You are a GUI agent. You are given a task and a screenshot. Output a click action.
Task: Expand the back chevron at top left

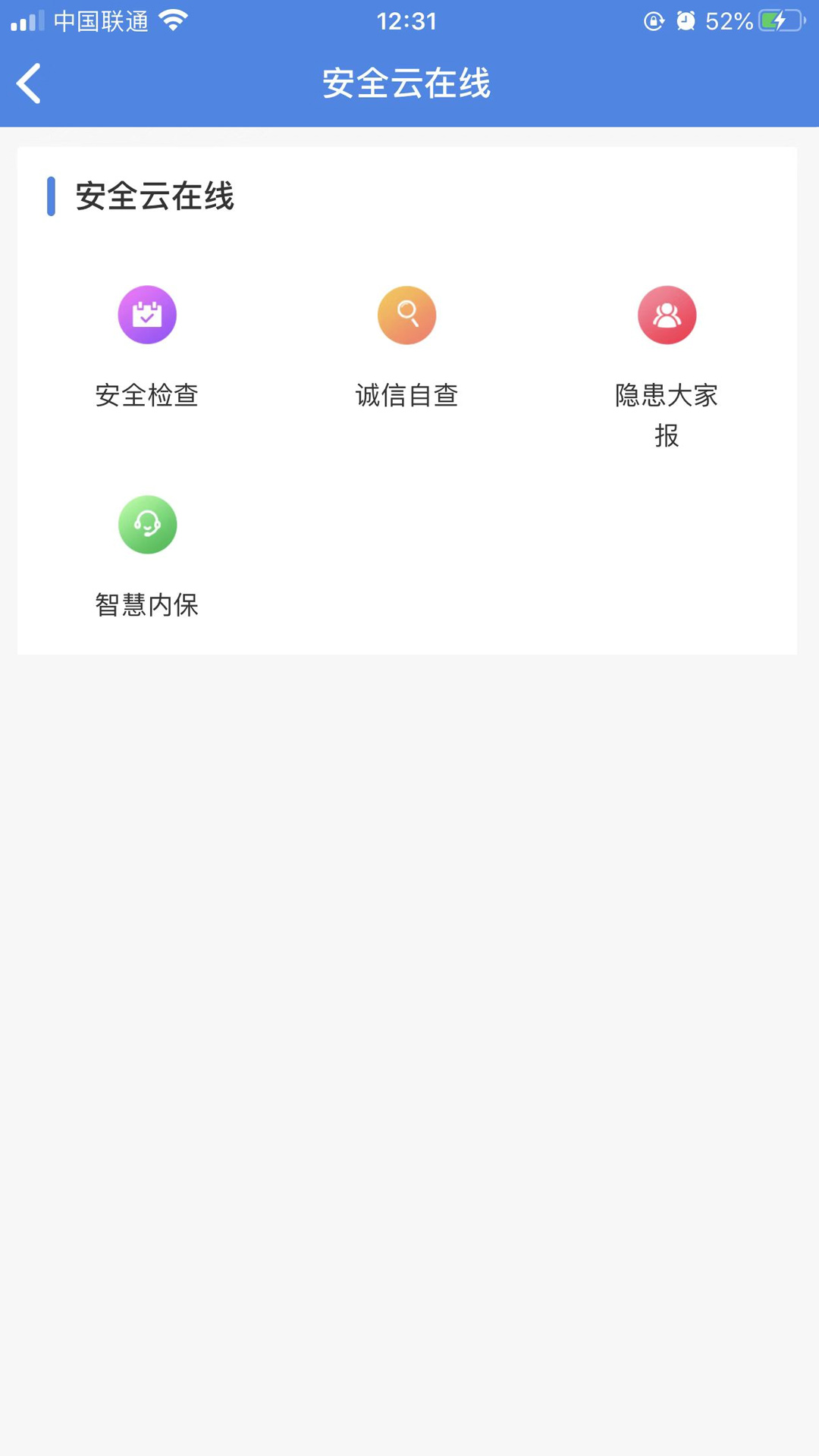coord(29,83)
